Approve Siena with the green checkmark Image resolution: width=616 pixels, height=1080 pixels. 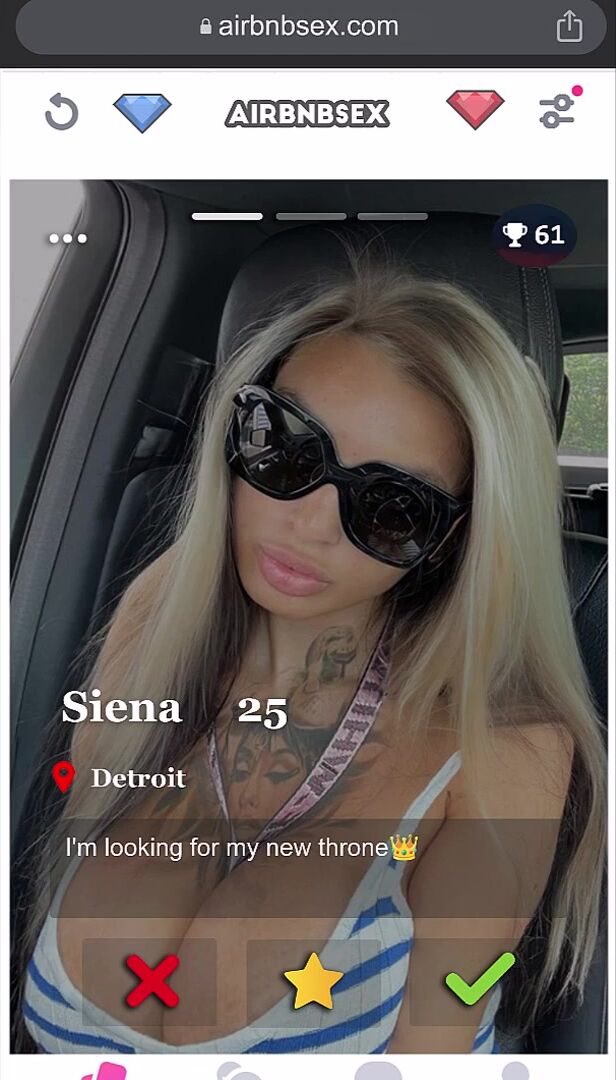[x=479, y=978]
